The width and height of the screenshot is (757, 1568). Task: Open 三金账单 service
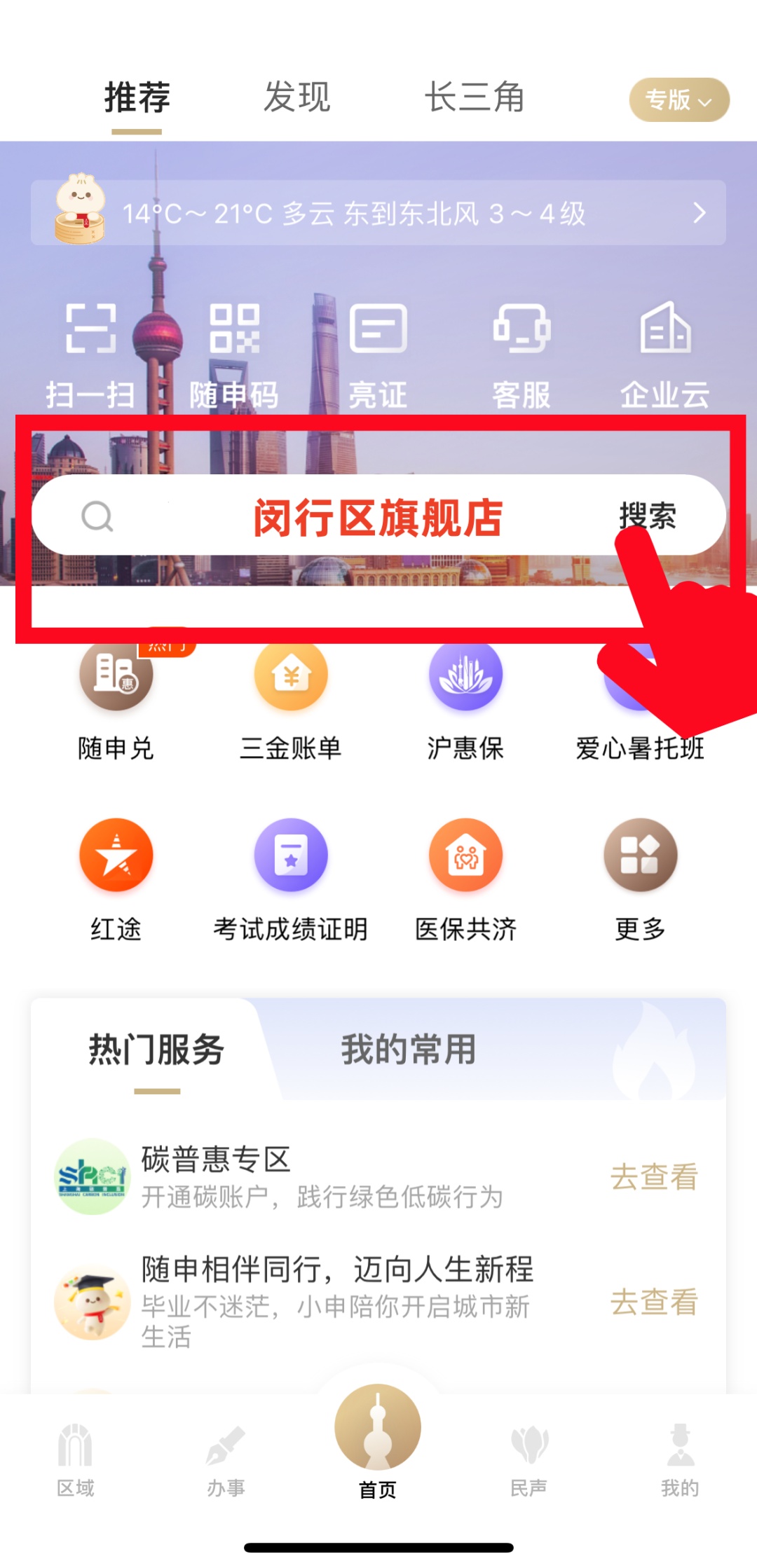pyautogui.click(x=291, y=701)
